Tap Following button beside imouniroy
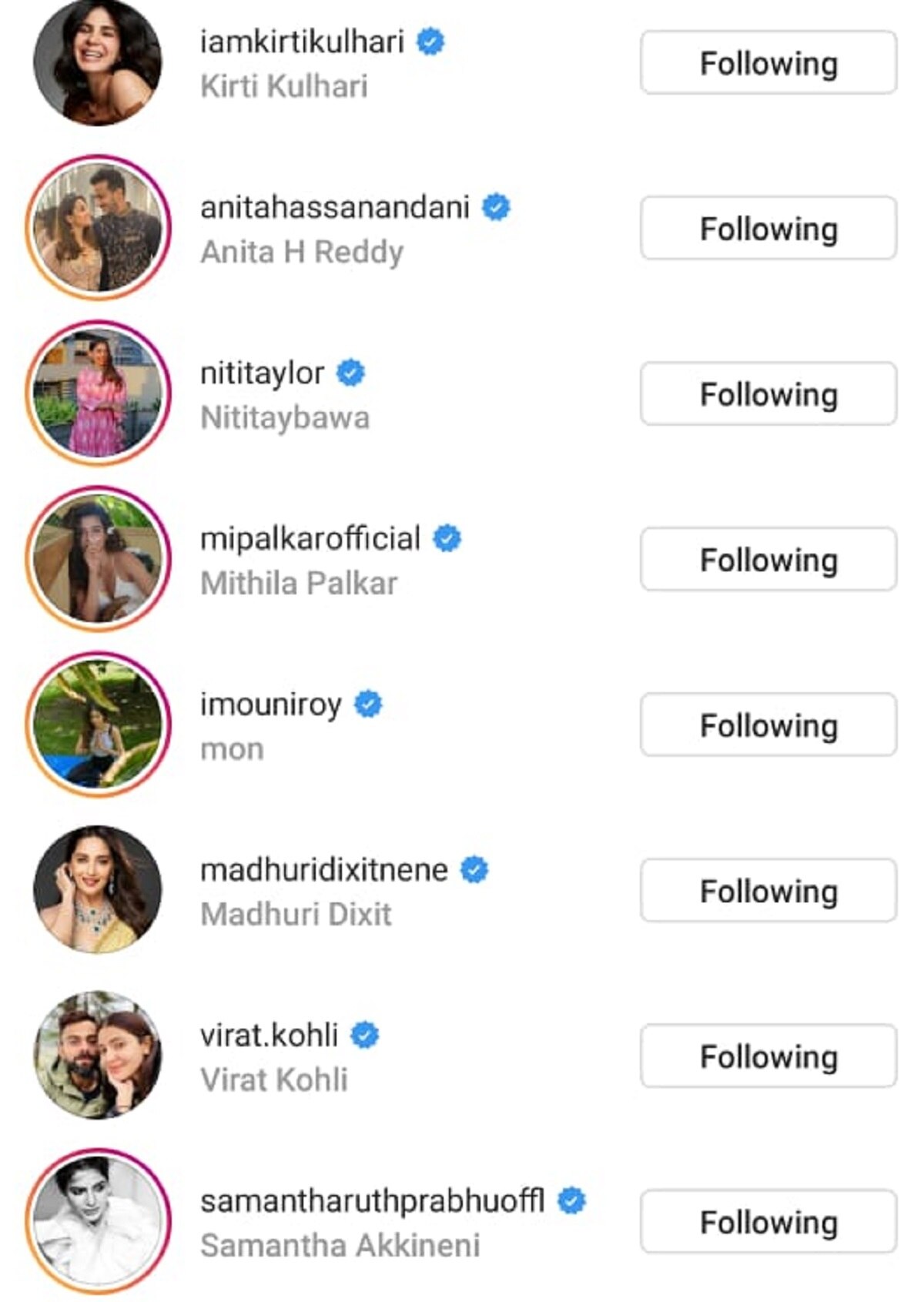The height and width of the screenshot is (1302, 924). 768,725
